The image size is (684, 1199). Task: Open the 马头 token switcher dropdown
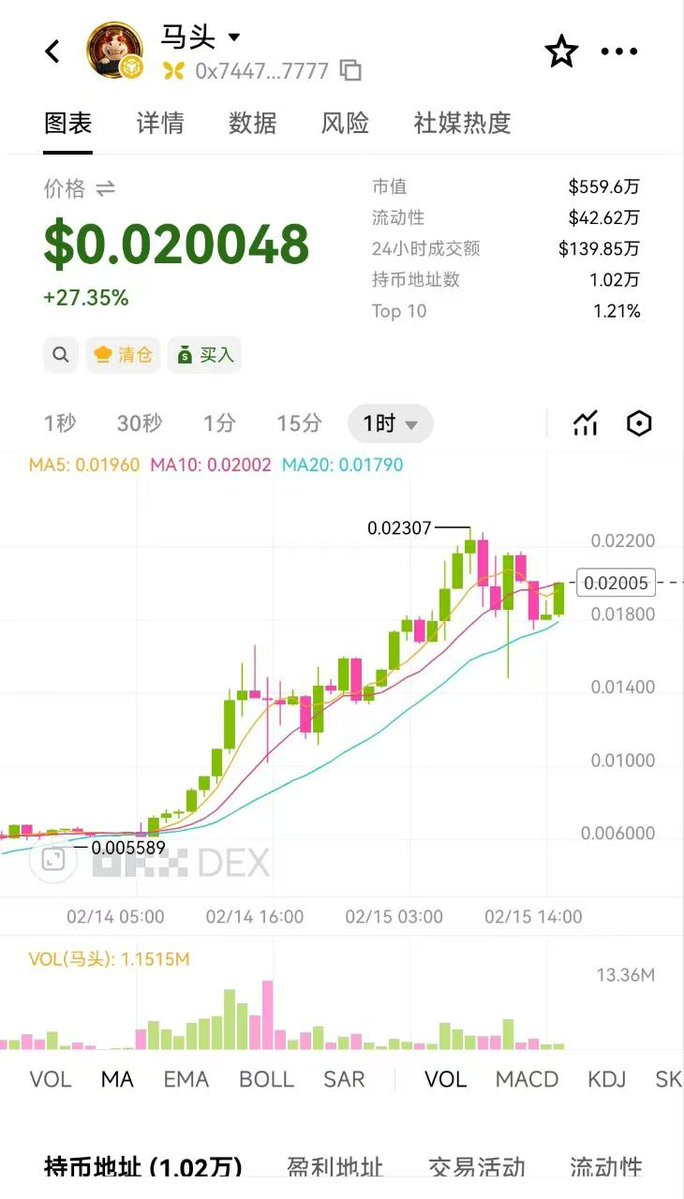[x=234, y=38]
